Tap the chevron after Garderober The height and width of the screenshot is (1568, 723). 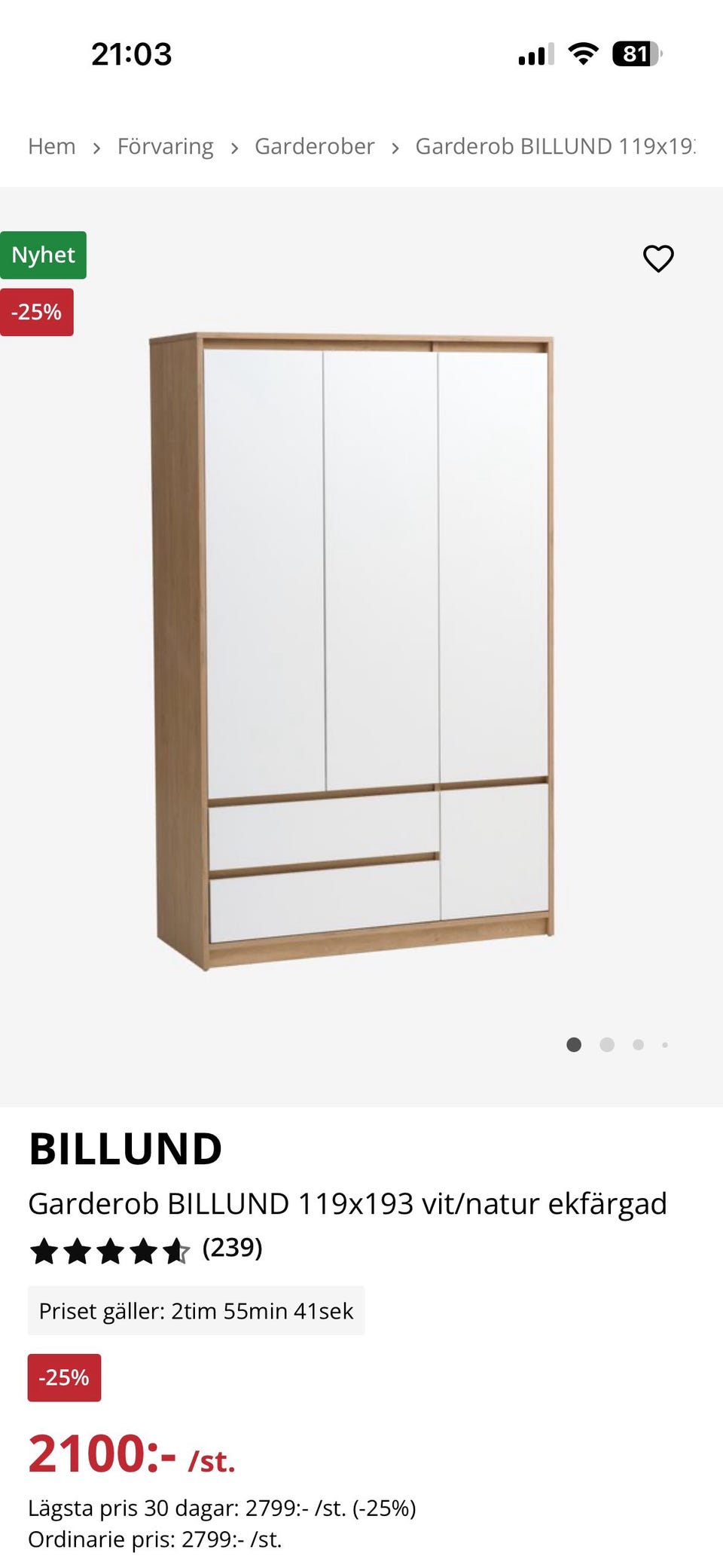[397, 147]
